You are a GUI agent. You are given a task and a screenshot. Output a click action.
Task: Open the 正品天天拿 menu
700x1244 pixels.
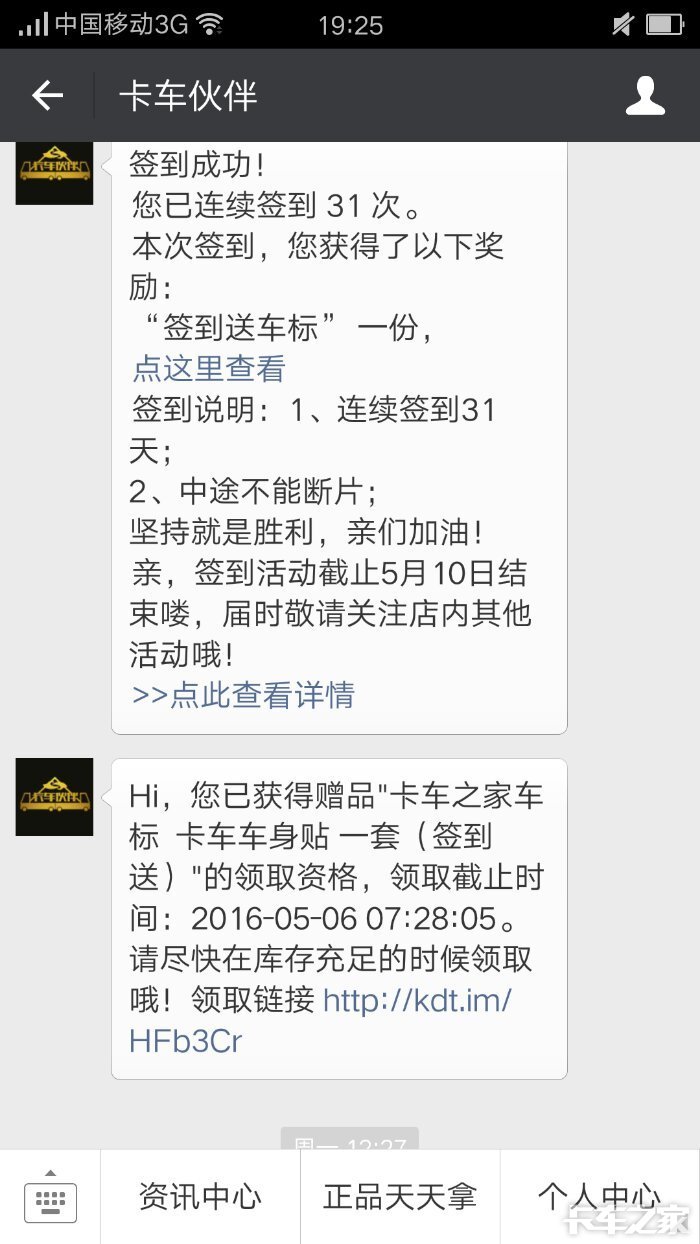coord(400,1197)
